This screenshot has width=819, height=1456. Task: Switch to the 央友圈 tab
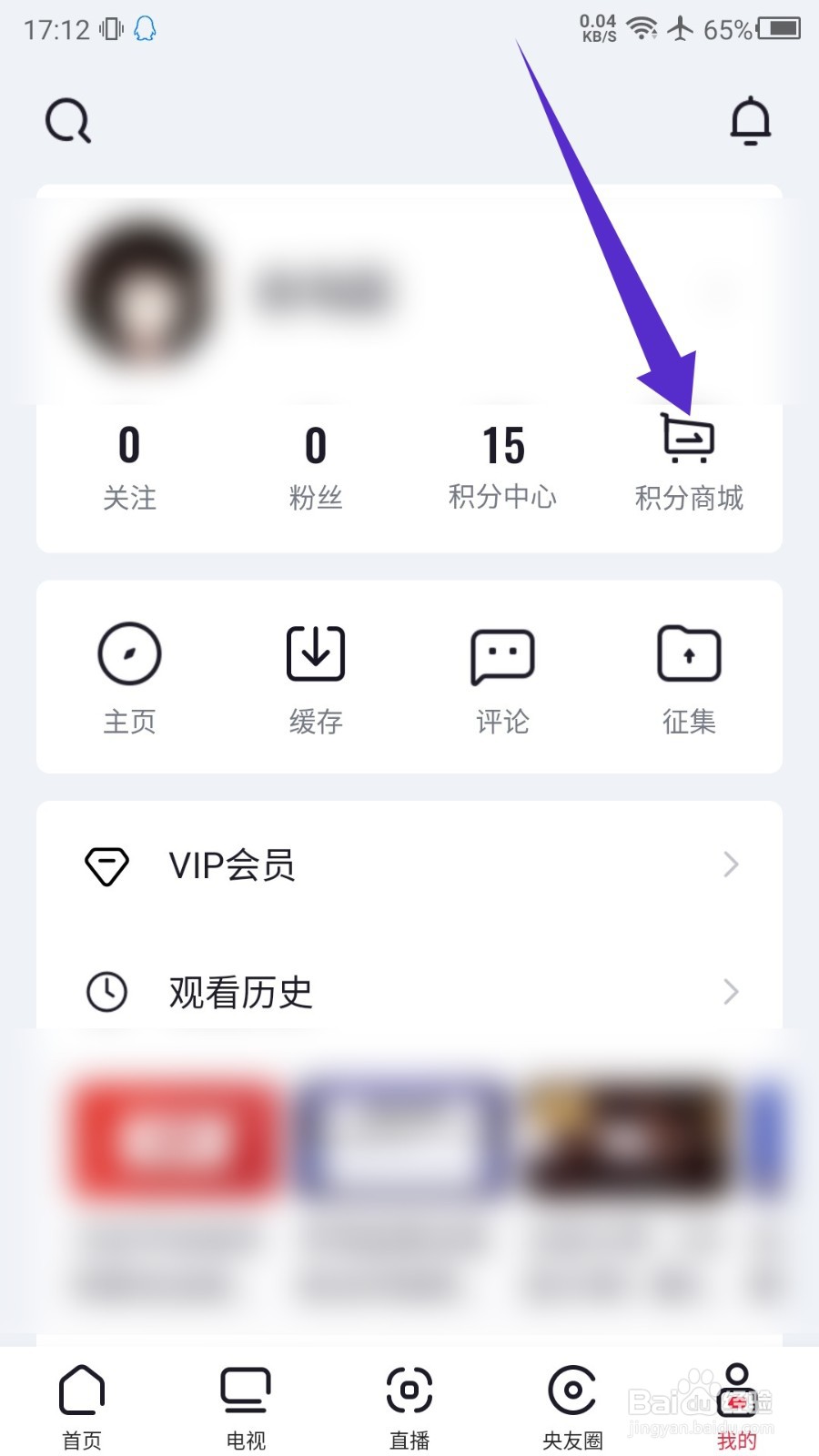tap(572, 1405)
